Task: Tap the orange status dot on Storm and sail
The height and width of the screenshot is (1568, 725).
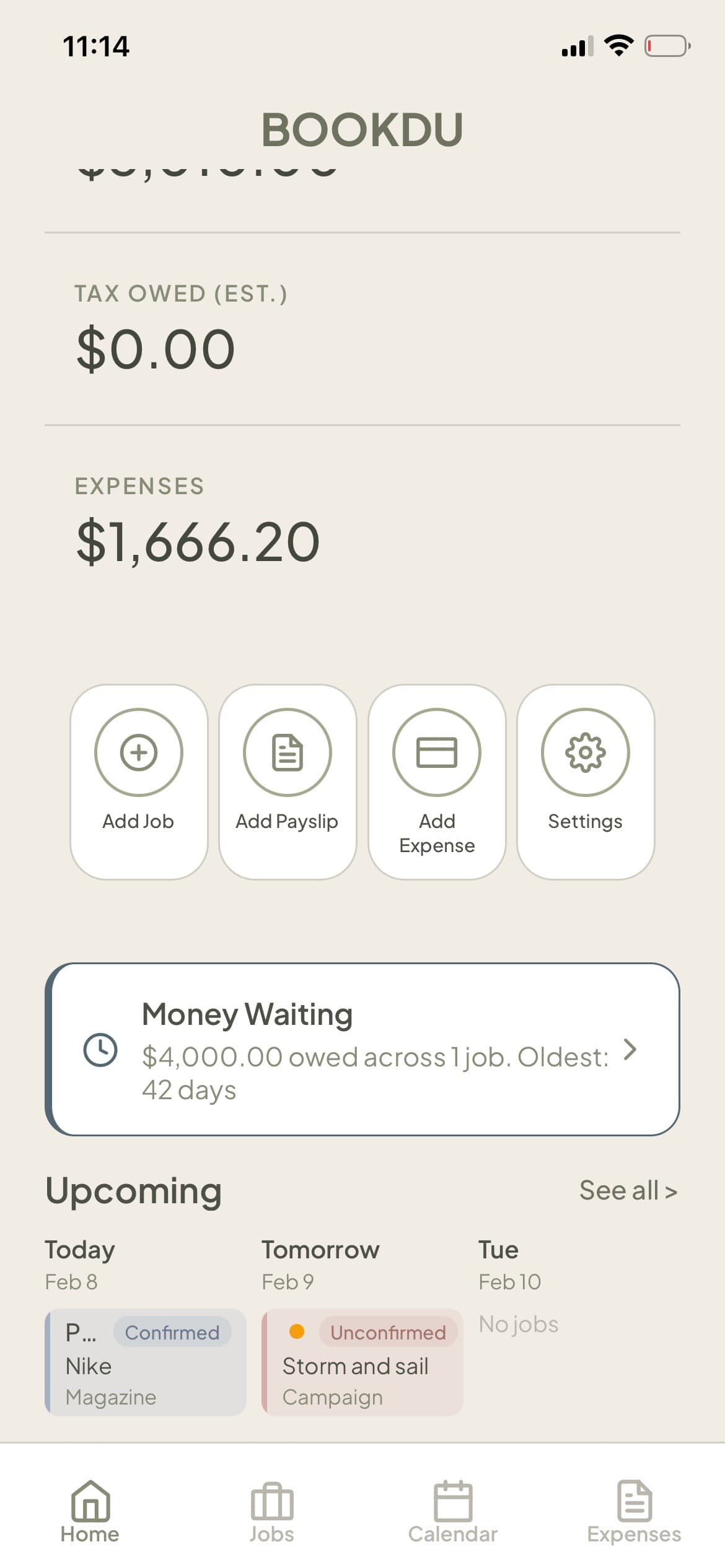Action: (297, 1333)
